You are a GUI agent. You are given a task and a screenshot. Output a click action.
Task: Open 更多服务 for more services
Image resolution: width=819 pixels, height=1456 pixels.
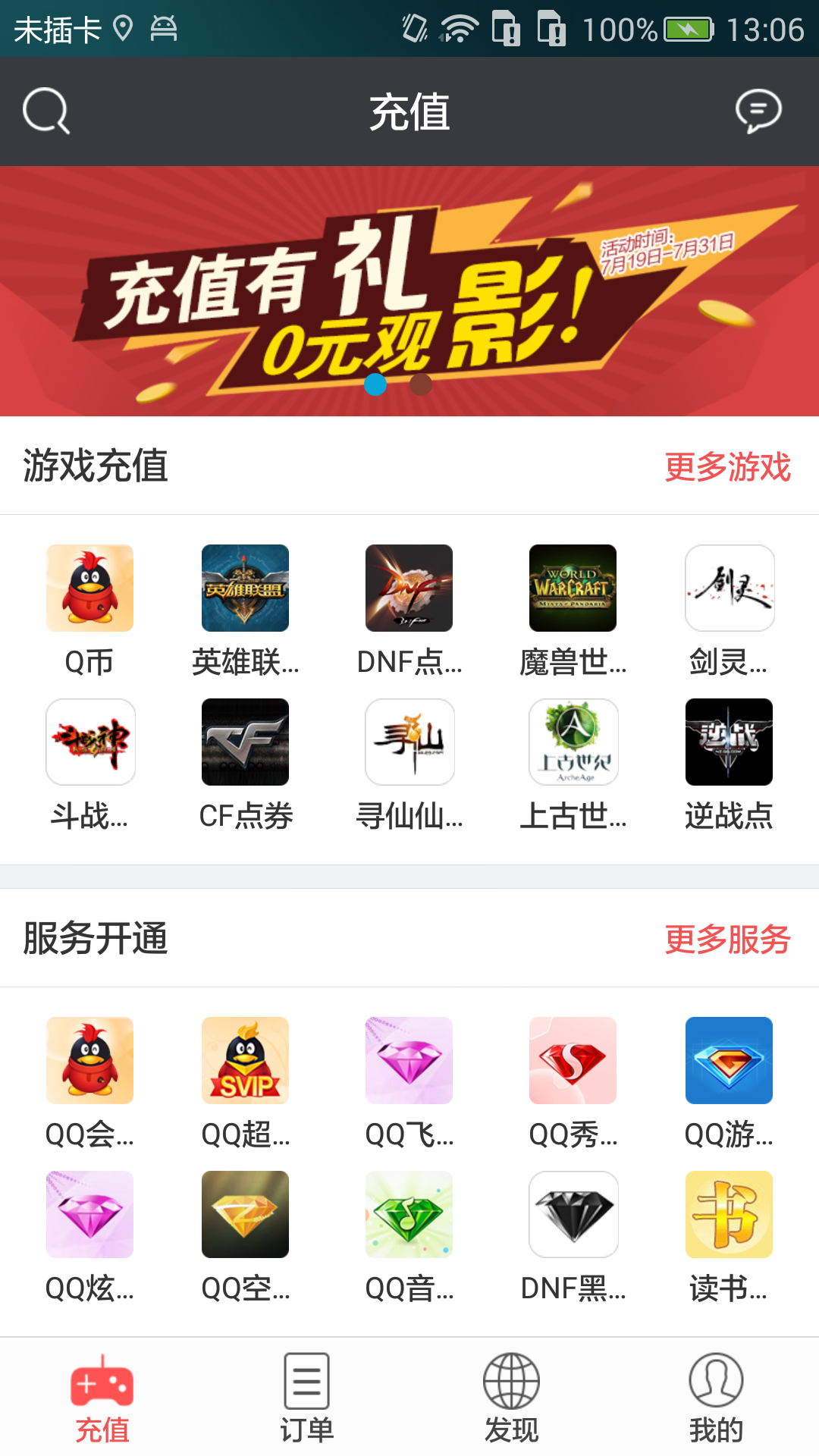point(727,940)
